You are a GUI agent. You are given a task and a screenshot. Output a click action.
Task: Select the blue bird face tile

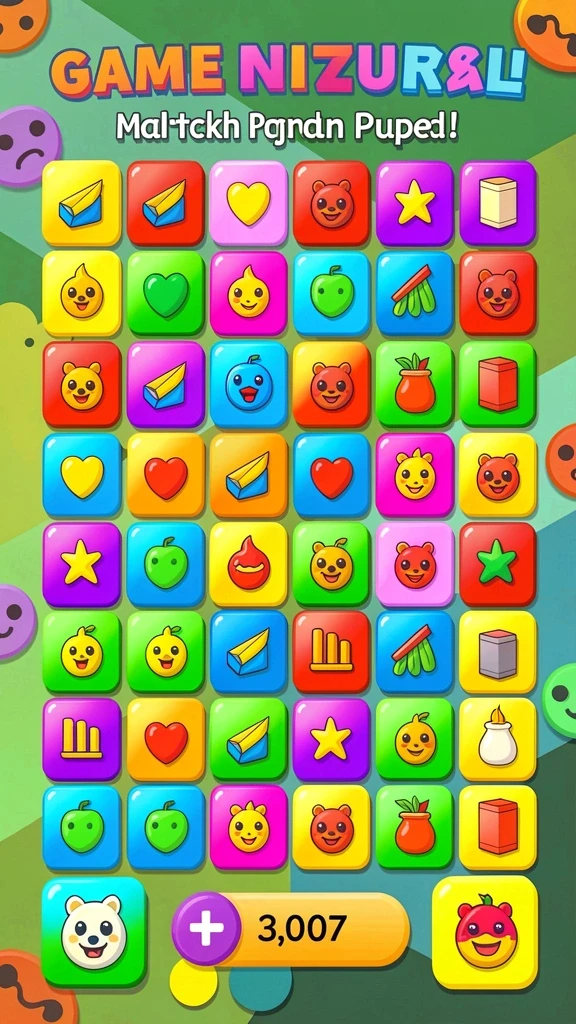click(249, 385)
